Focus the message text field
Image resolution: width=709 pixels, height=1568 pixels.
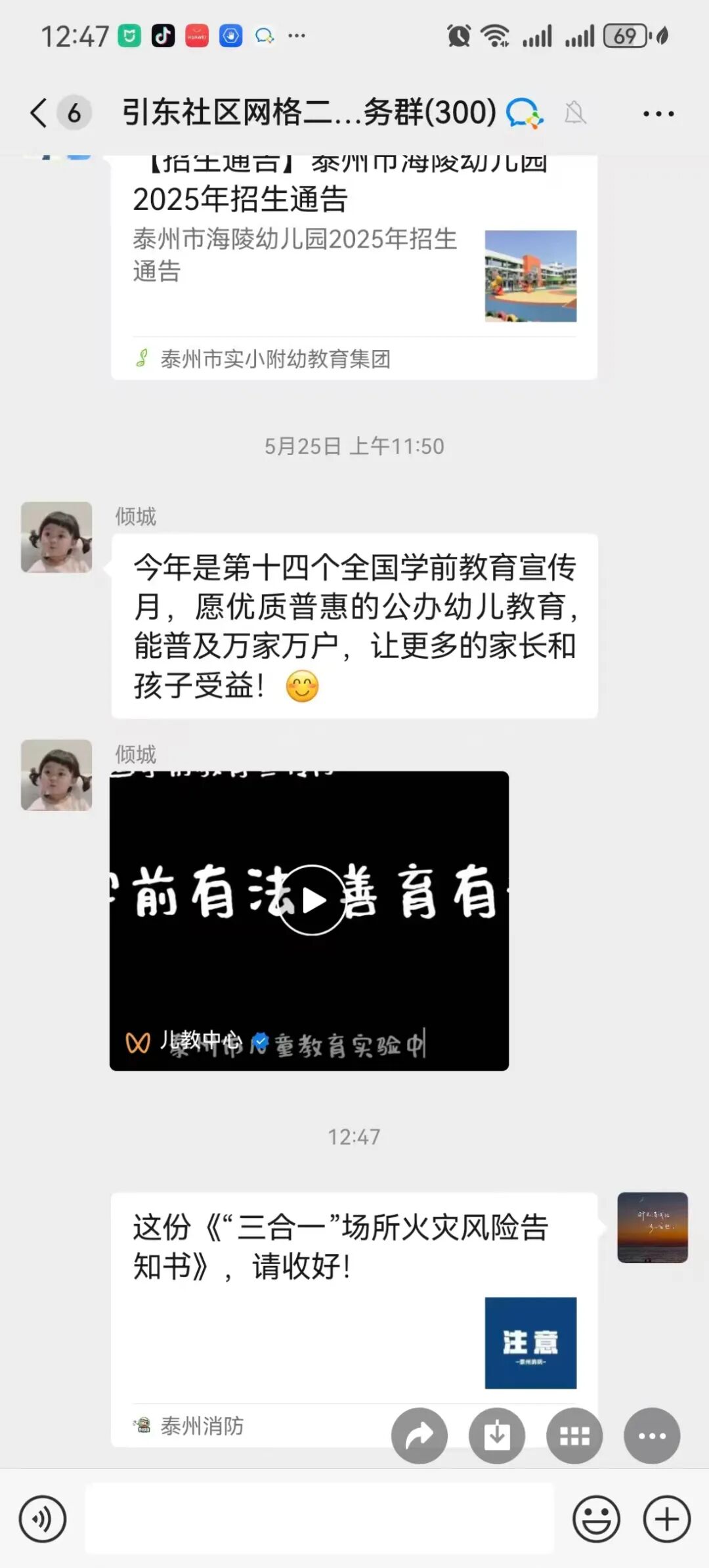click(x=320, y=1519)
